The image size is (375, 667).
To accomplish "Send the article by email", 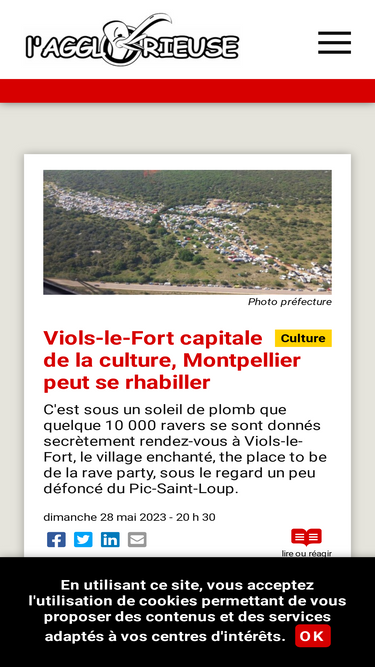I will point(137,539).
